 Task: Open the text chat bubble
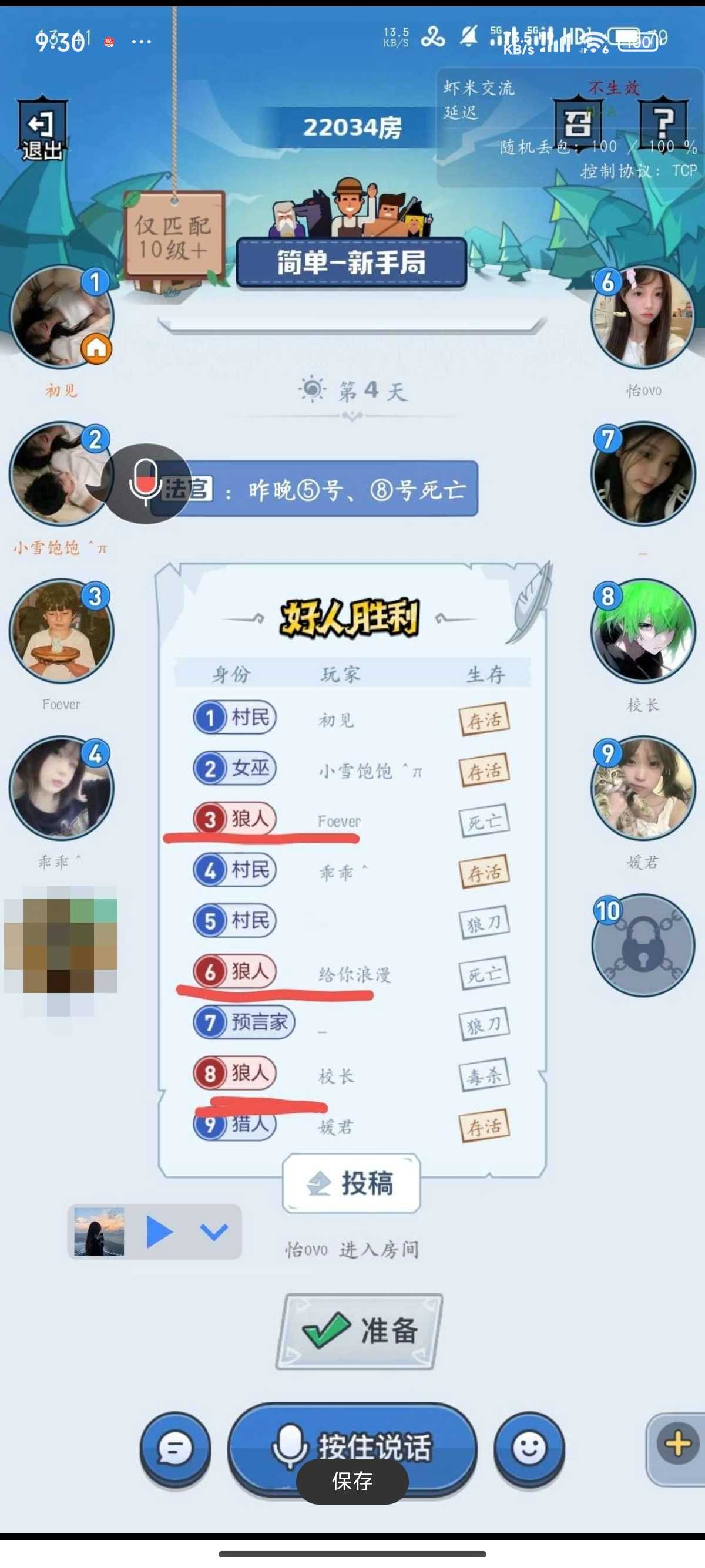[175, 1448]
